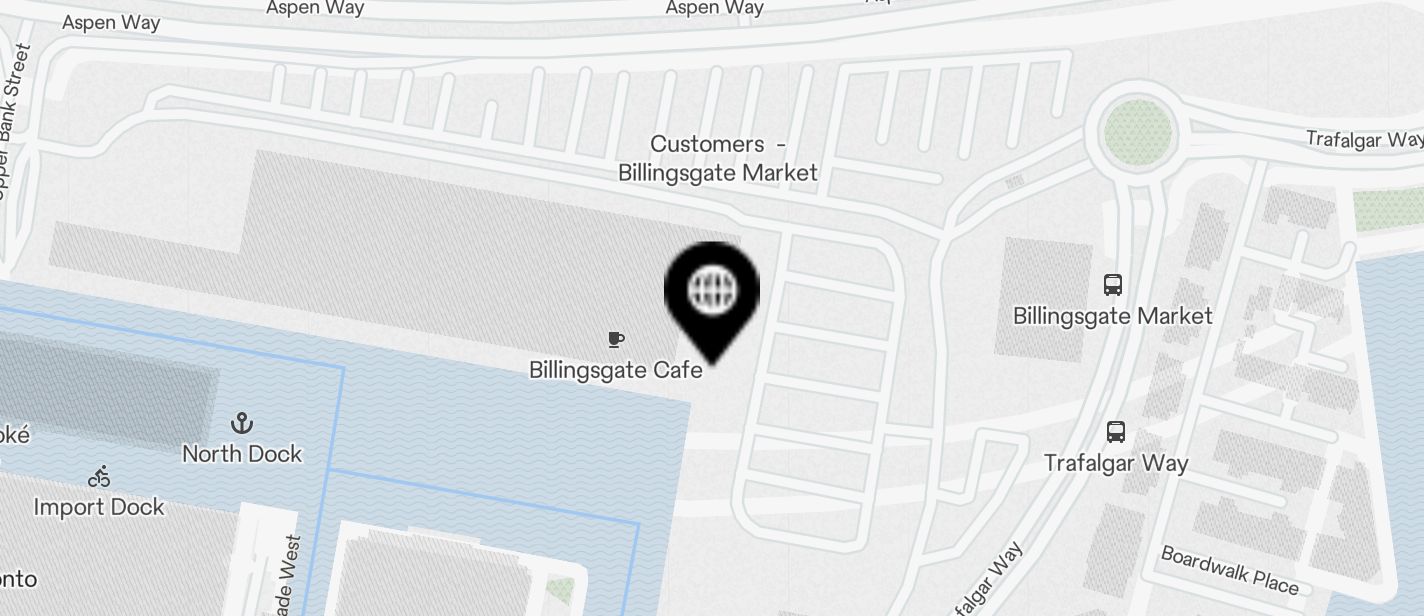Open the Billingsgate Cafe place marker
The image size is (1424, 616).
coord(616,340)
